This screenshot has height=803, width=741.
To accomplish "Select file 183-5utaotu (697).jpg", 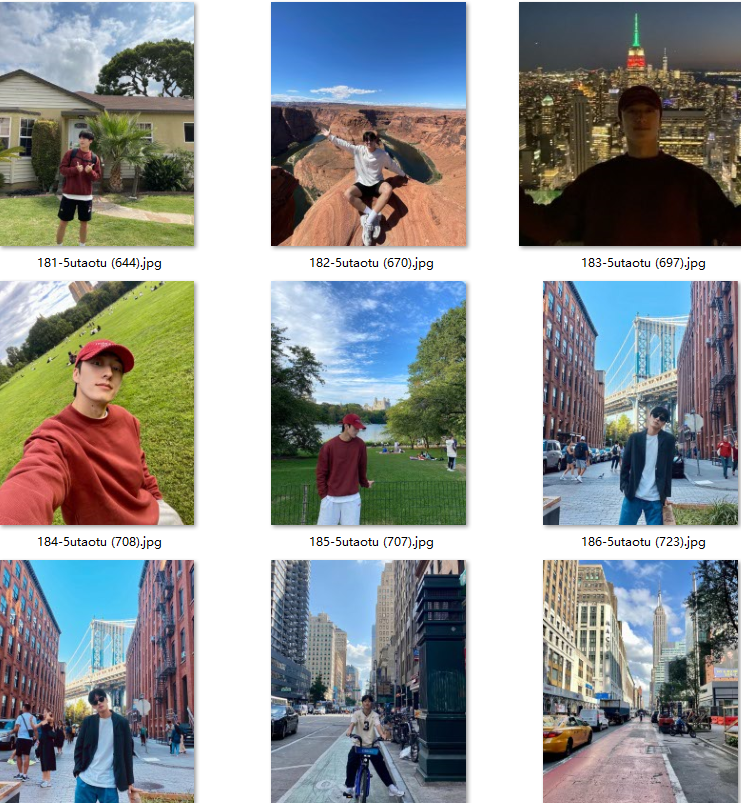I will pos(629,124).
